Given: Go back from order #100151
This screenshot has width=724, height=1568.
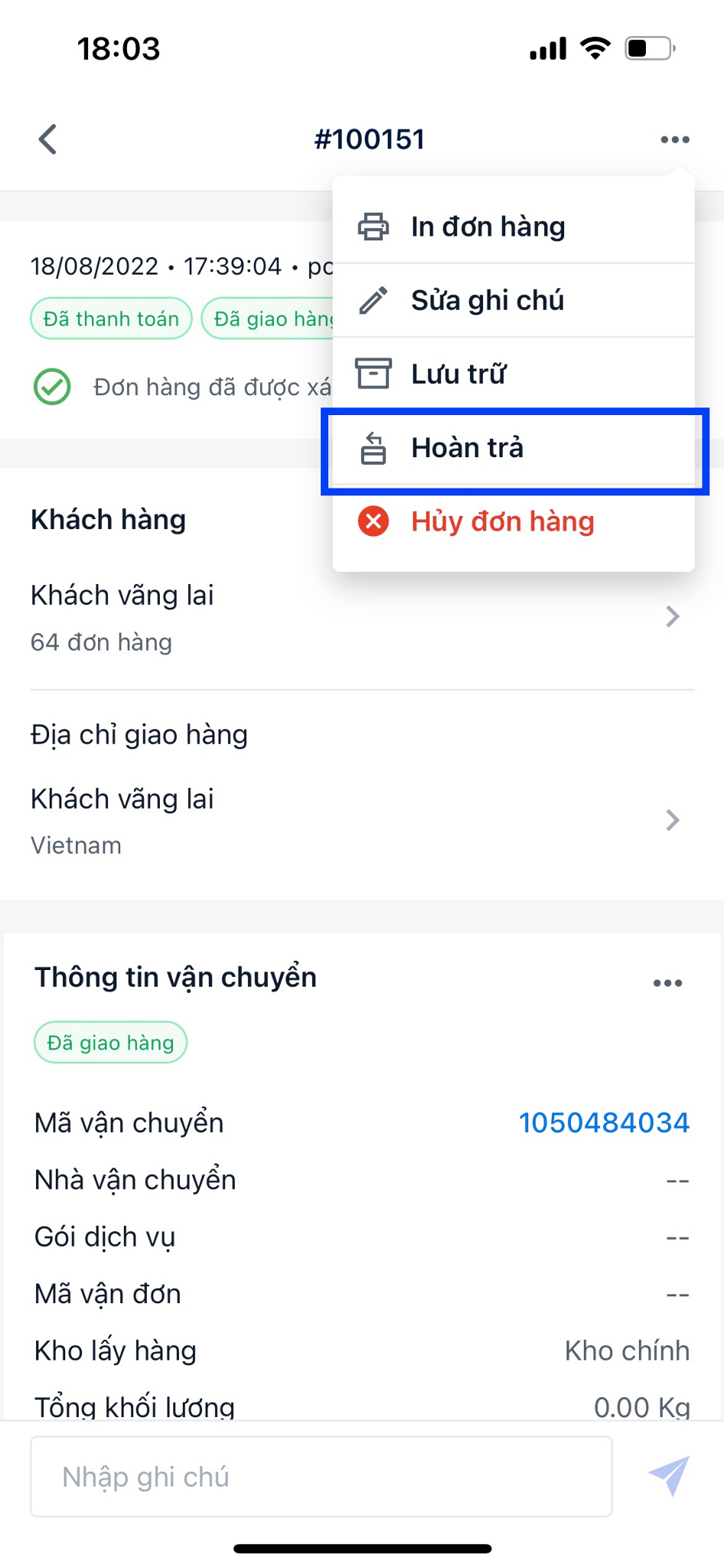Looking at the screenshot, I should click(48, 139).
